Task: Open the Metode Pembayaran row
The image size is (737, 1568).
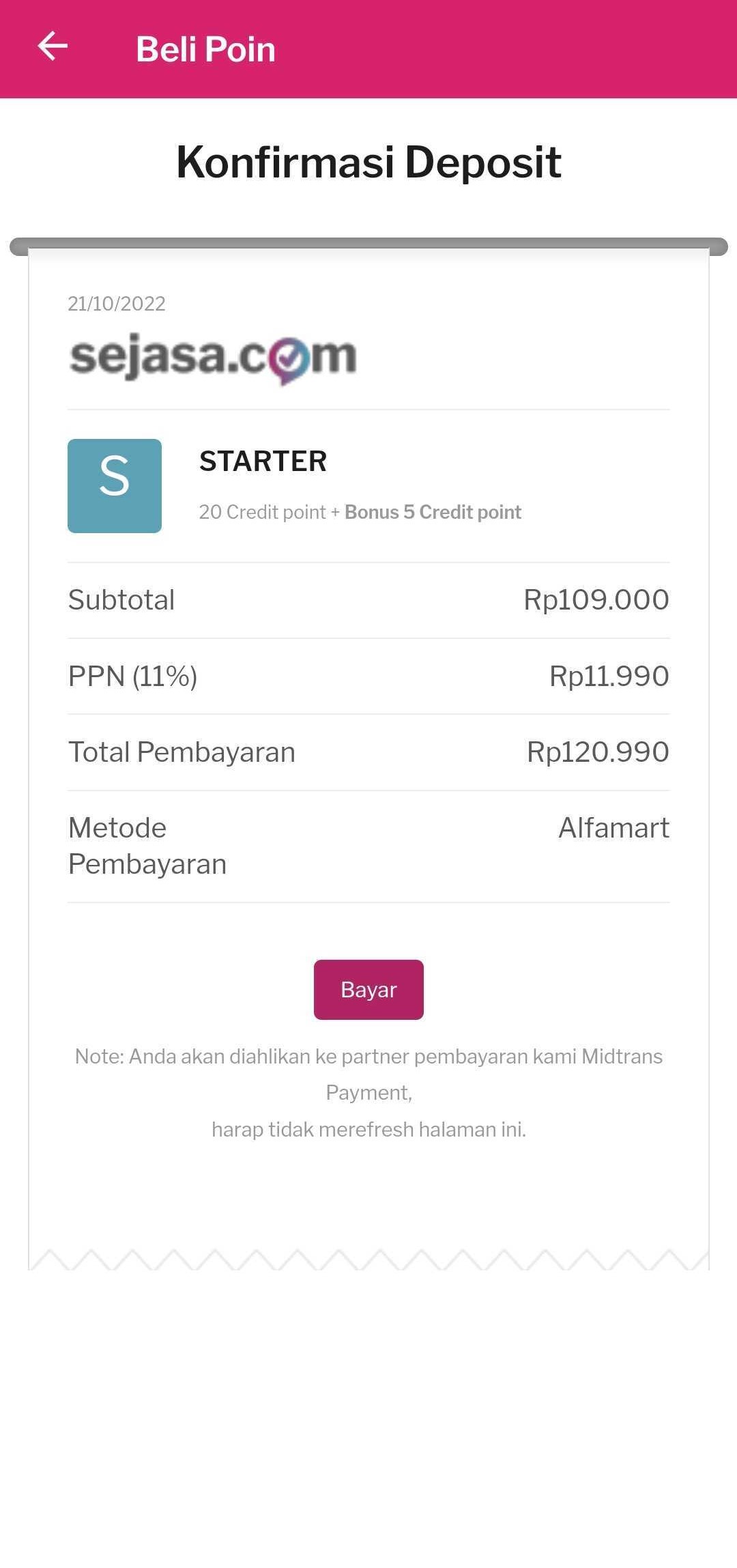Action: click(369, 845)
